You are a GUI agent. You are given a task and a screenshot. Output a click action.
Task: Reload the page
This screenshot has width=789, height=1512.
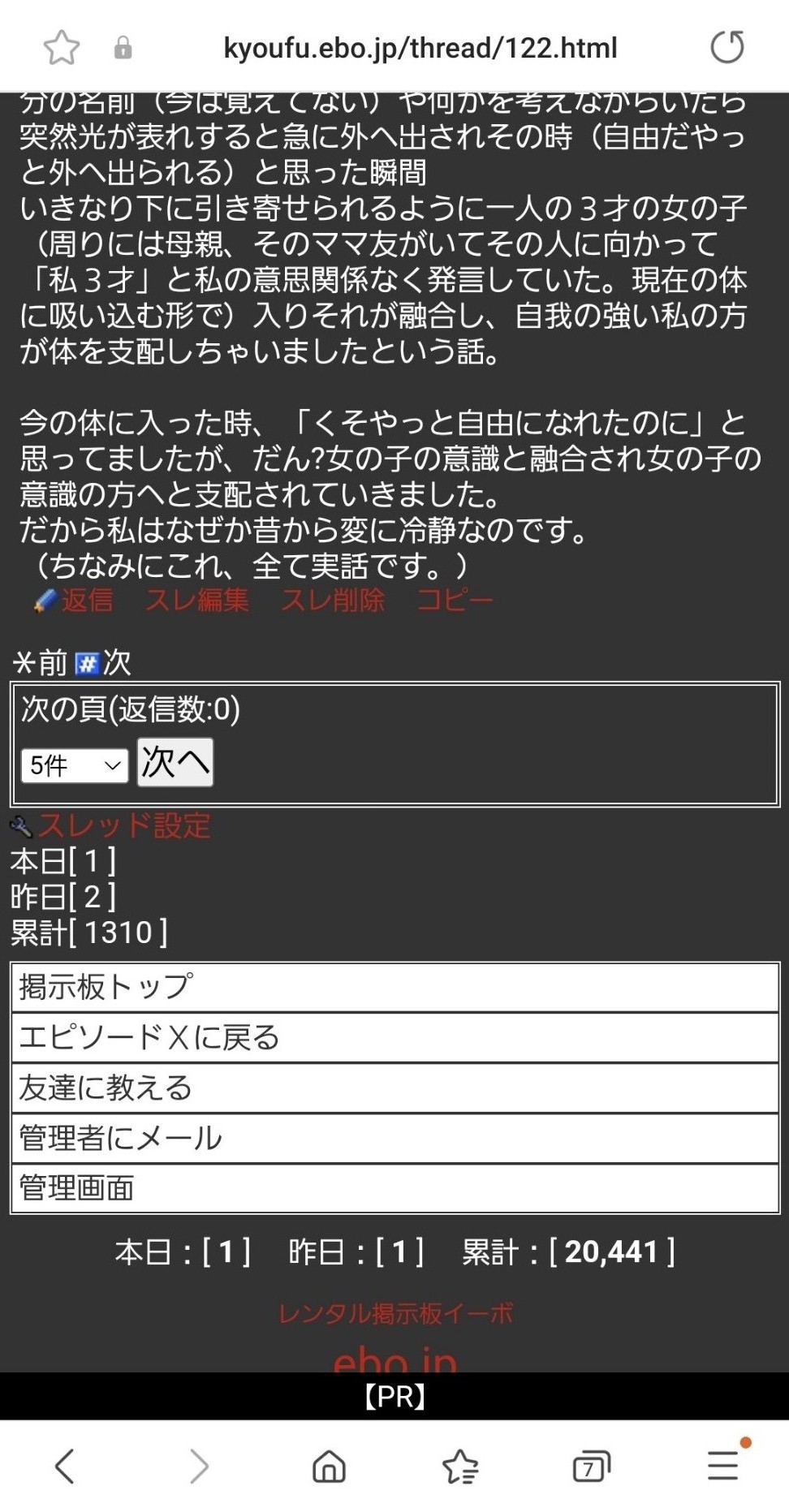(x=726, y=47)
